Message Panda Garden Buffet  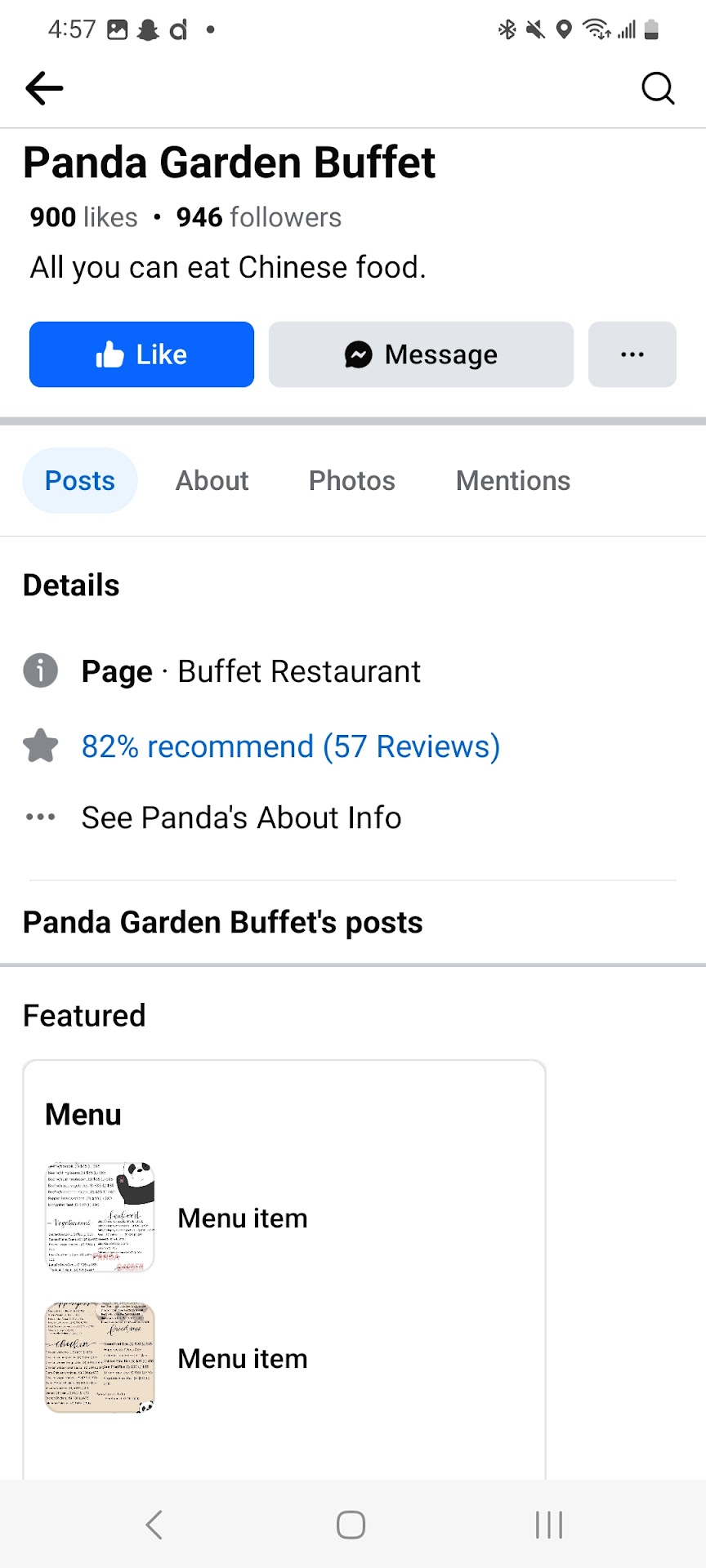[421, 354]
